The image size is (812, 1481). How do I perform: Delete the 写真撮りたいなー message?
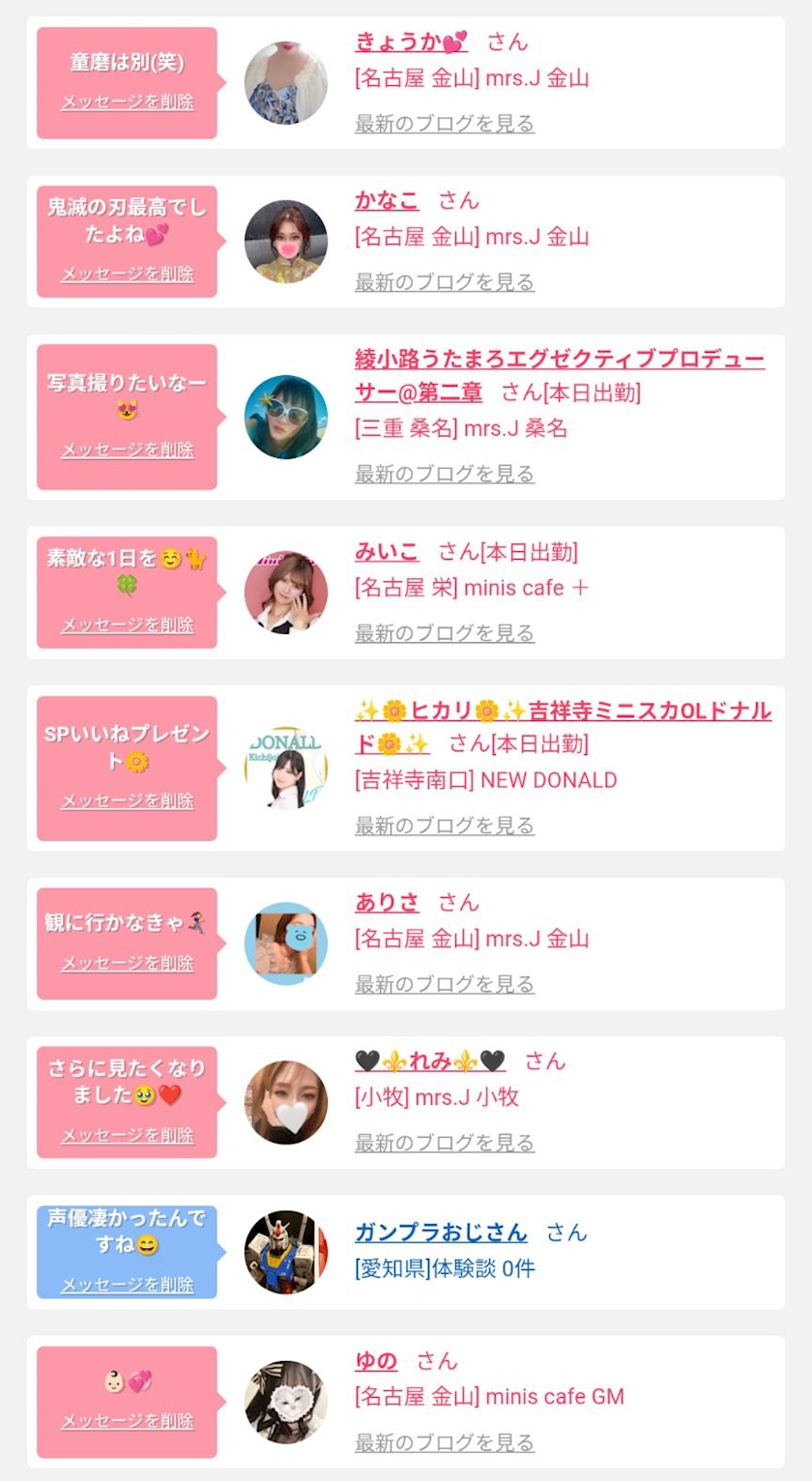(x=128, y=450)
